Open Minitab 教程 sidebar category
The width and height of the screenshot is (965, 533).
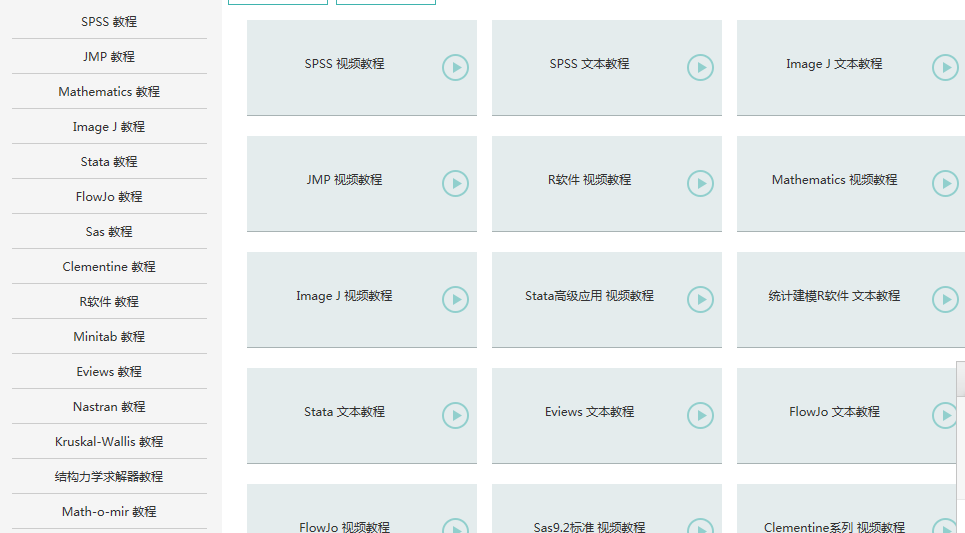pos(109,337)
